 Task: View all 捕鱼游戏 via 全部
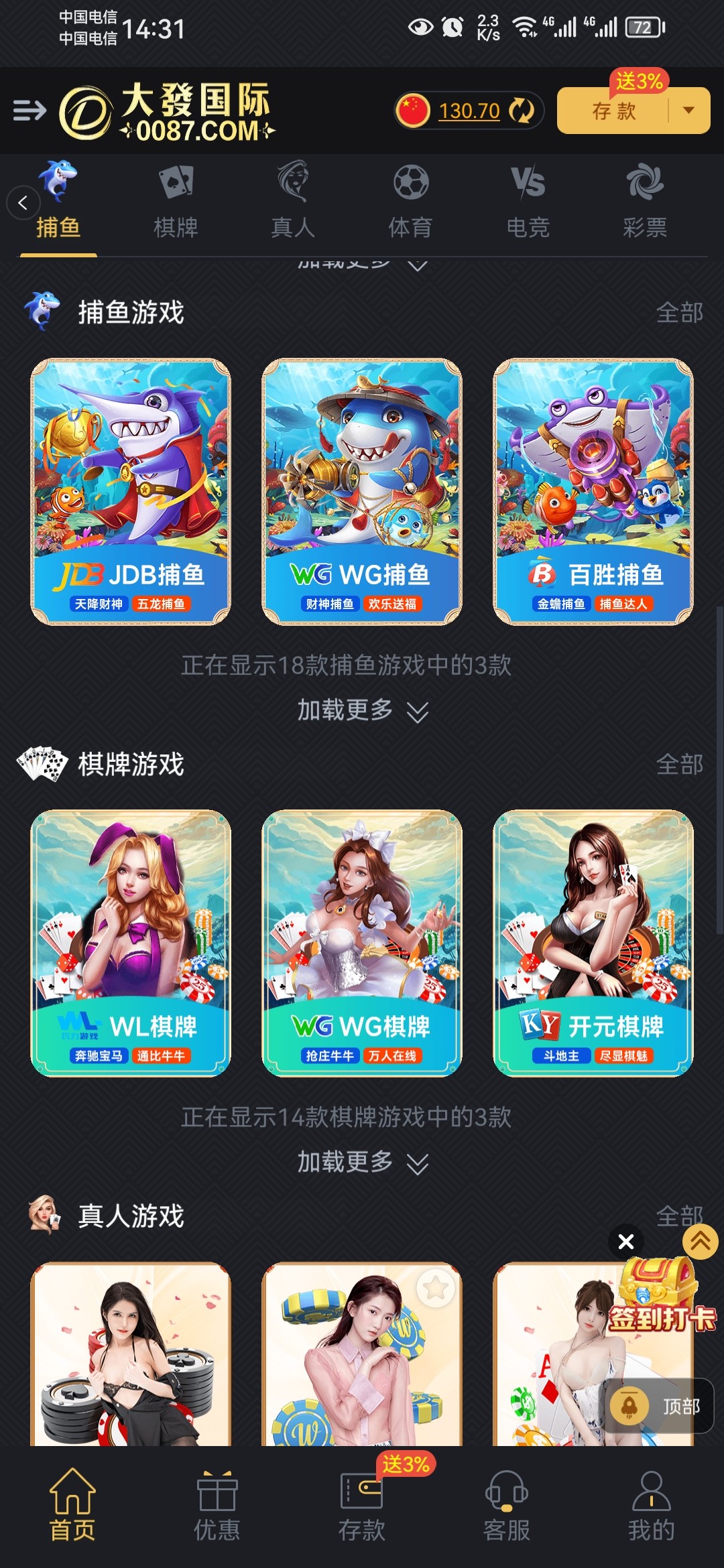[x=678, y=312]
